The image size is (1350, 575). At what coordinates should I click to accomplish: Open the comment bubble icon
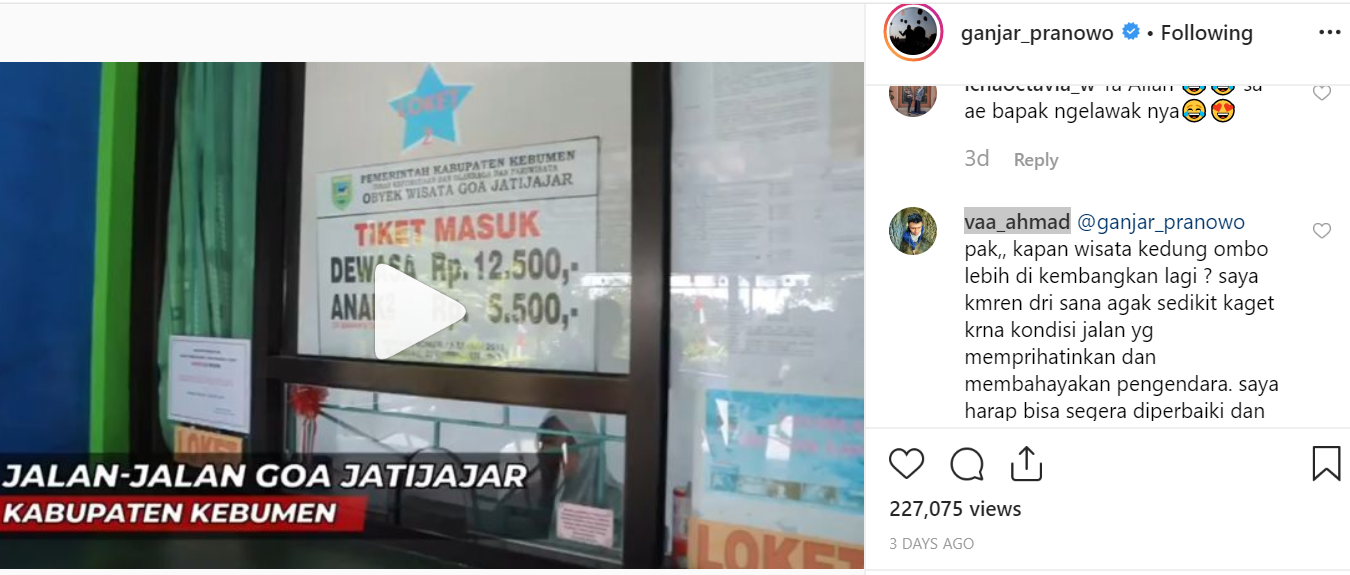point(966,464)
